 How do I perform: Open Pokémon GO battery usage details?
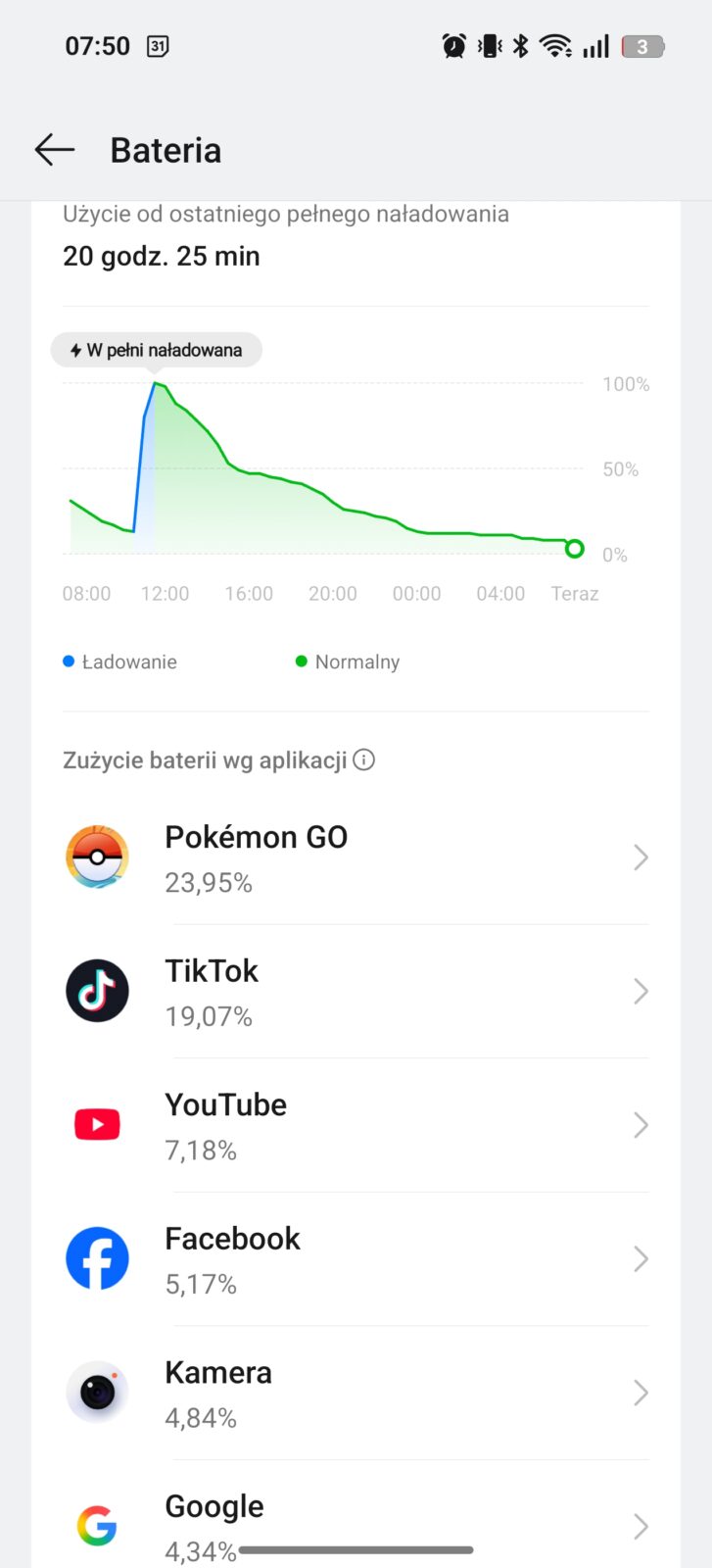pyautogui.click(x=356, y=857)
